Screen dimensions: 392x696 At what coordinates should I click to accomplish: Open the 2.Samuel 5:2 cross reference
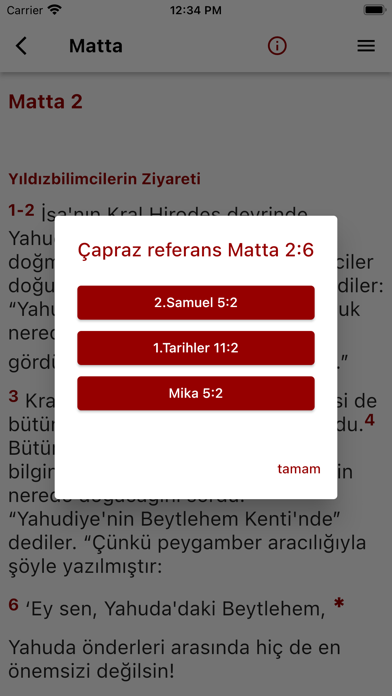[196, 303]
